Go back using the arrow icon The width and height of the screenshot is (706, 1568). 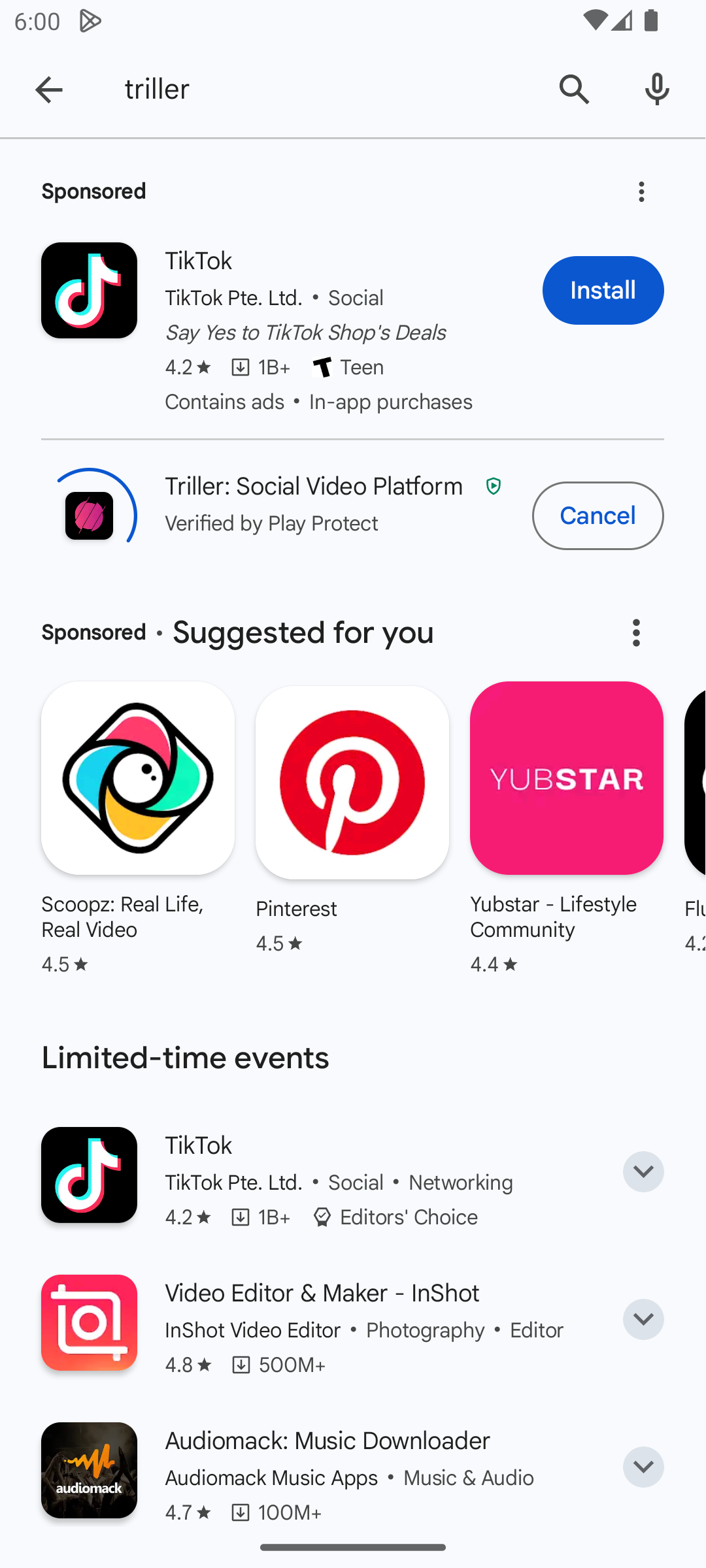click(49, 90)
